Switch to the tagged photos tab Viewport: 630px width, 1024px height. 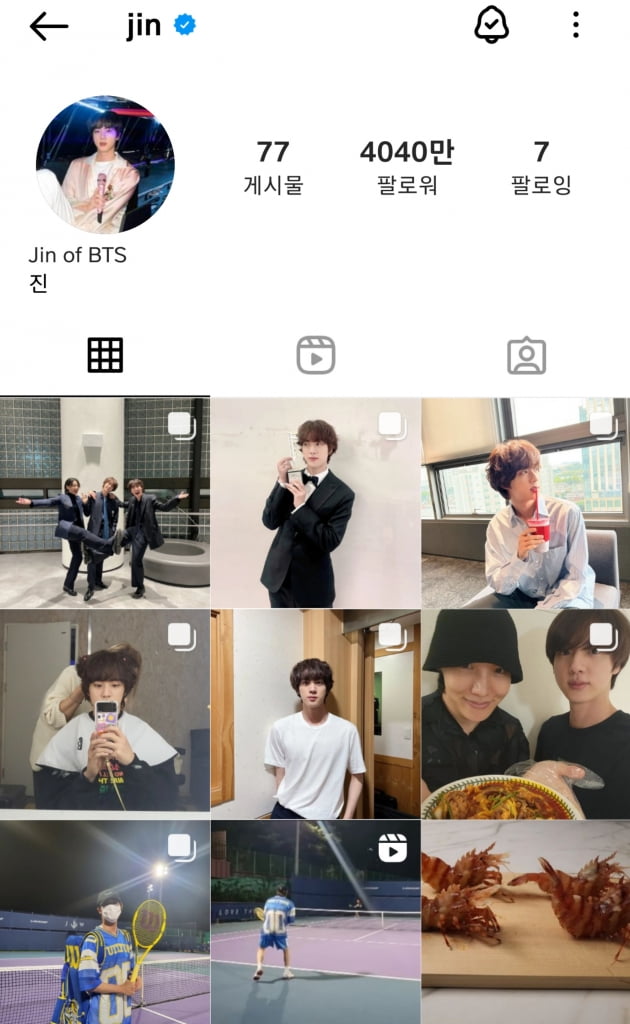tap(526, 356)
